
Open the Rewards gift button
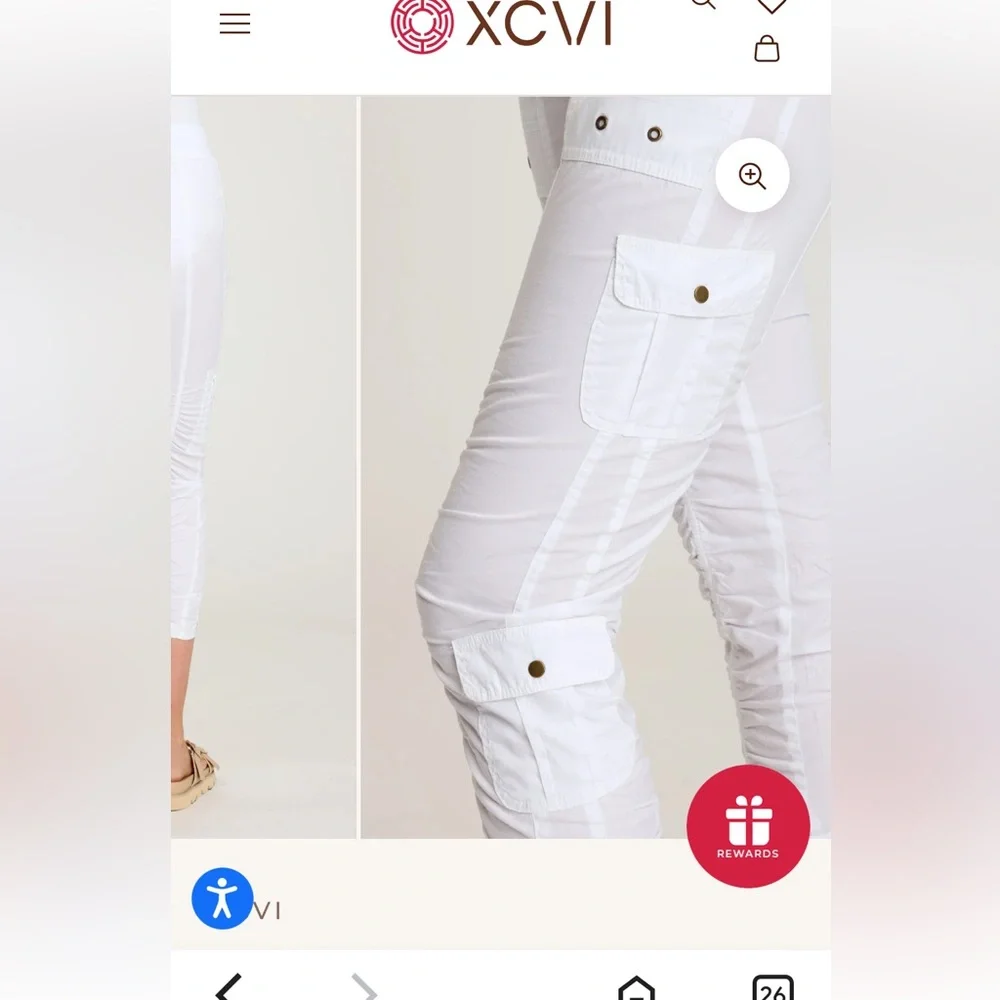pyautogui.click(x=748, y=827)
